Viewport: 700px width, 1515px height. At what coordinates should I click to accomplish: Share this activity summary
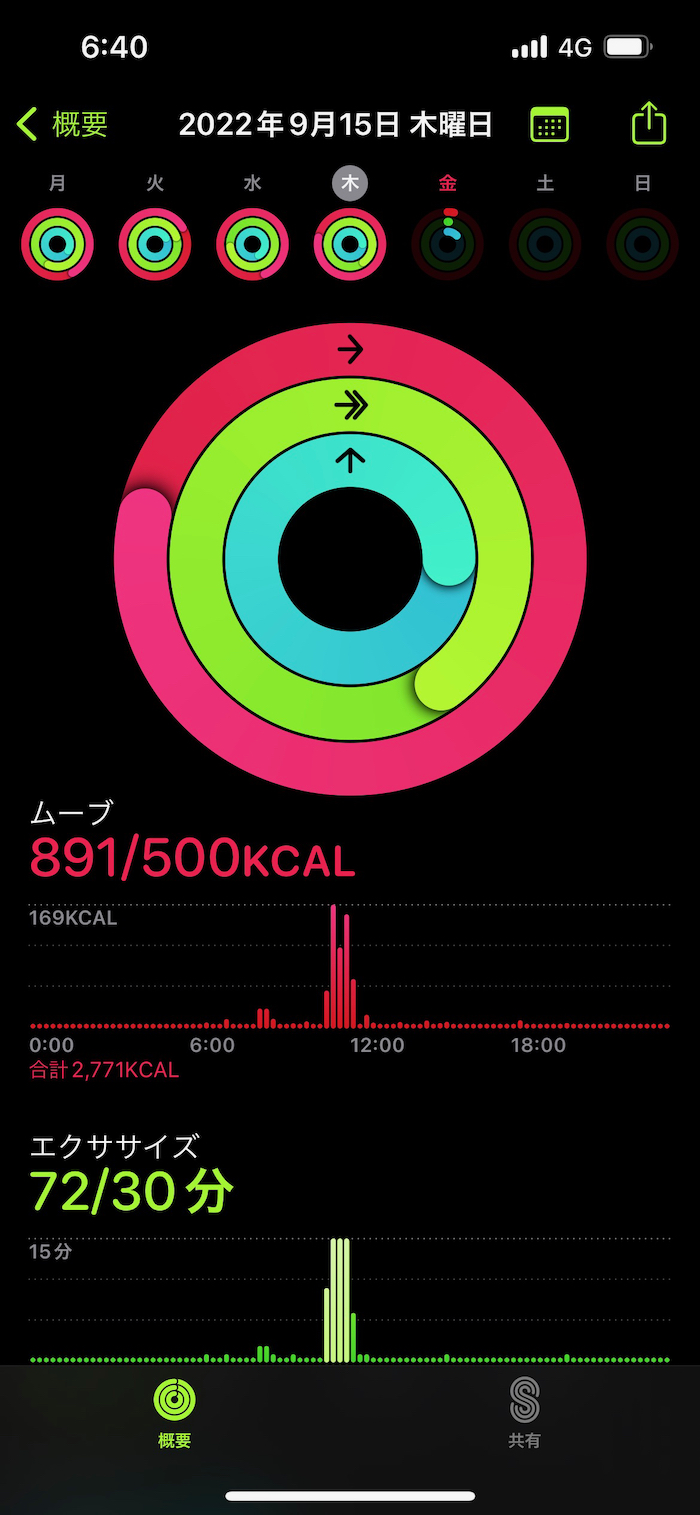tap(648, 124)
